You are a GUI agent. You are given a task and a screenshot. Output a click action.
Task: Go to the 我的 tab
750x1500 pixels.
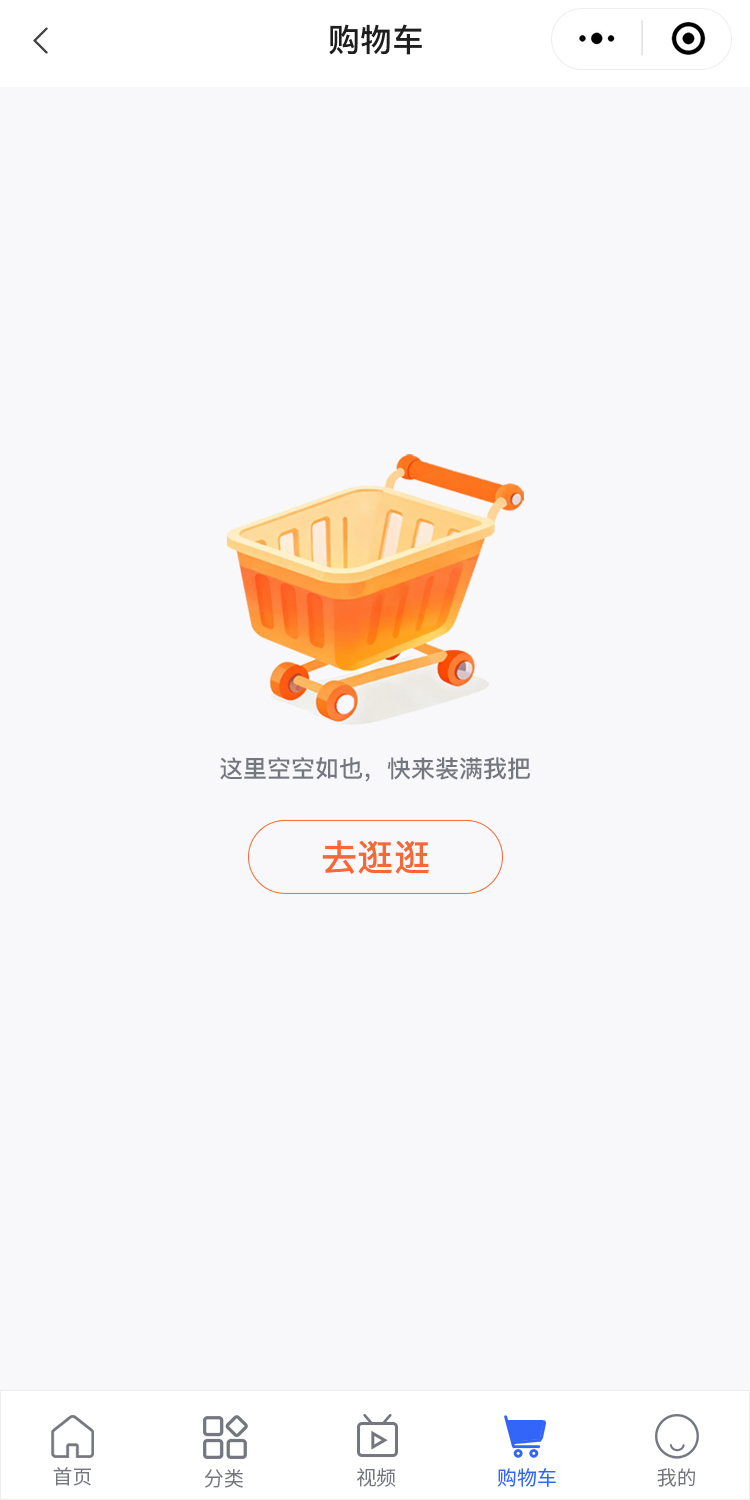[x=676, y=1449]
